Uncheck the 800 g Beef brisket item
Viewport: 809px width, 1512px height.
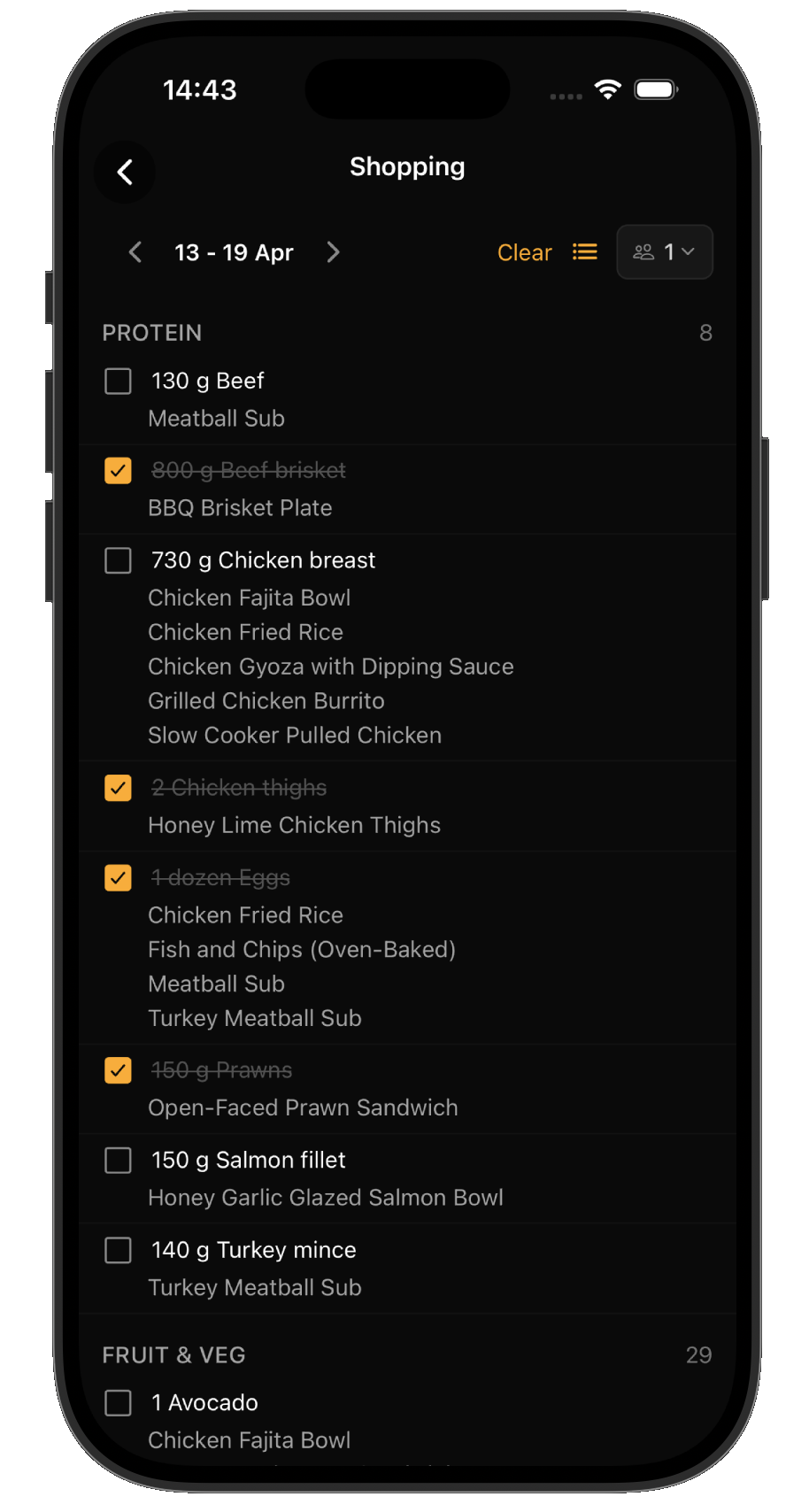point(118,470)
